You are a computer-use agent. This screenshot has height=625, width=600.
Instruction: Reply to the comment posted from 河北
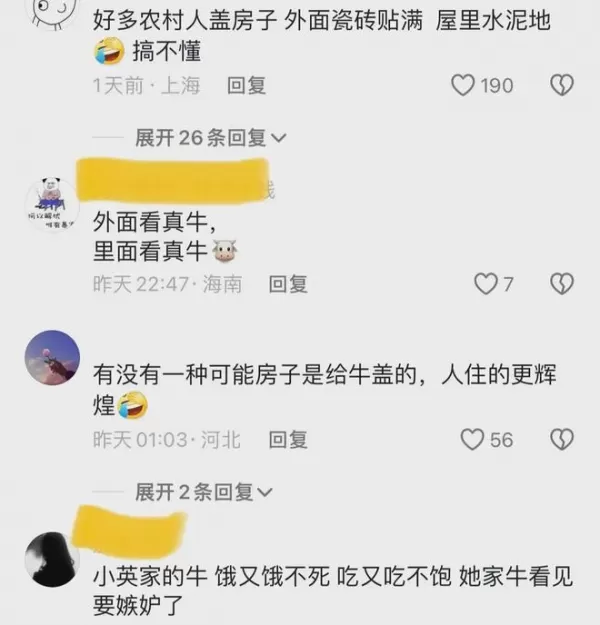point(288,439)
